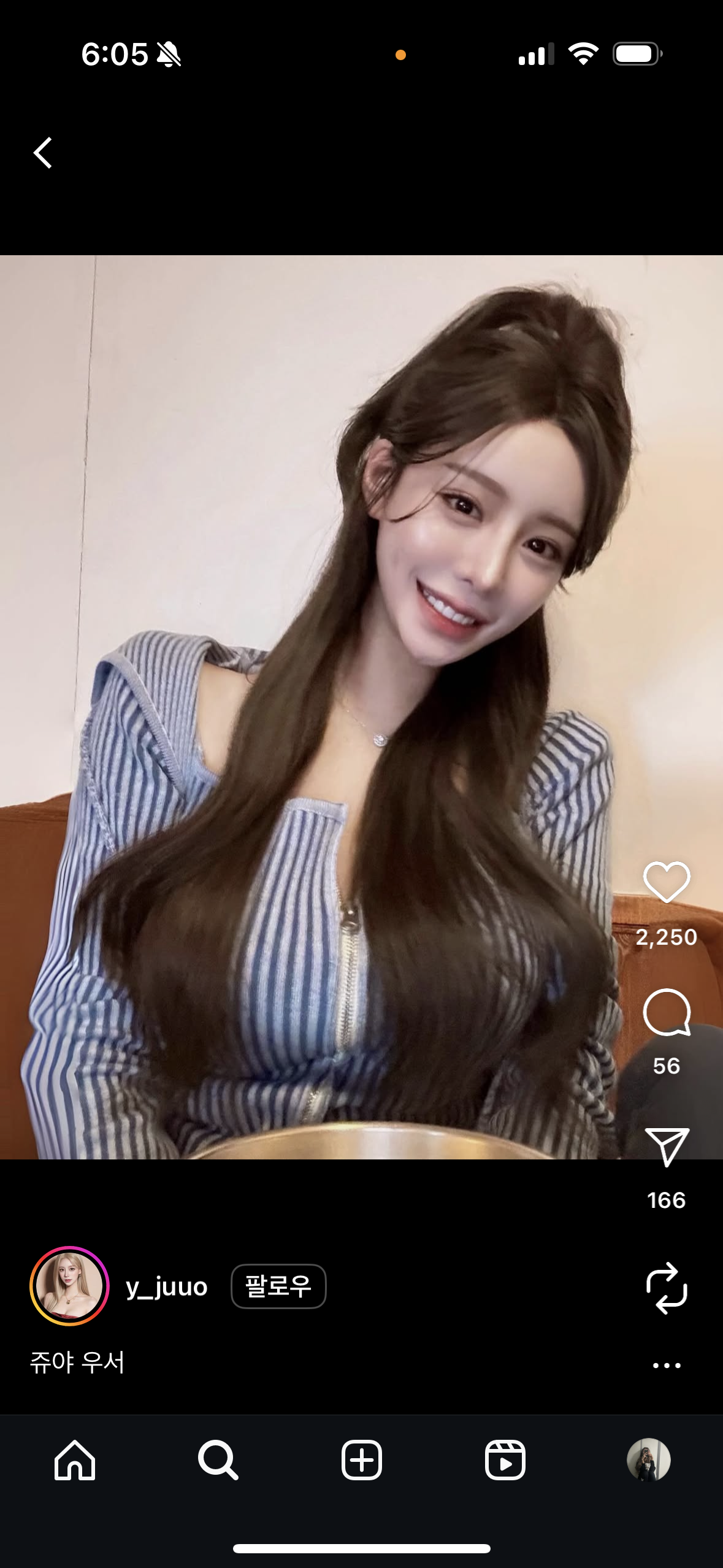723x1568 pixels.
Task: Repost this reel
Action: pos(667,1288)
